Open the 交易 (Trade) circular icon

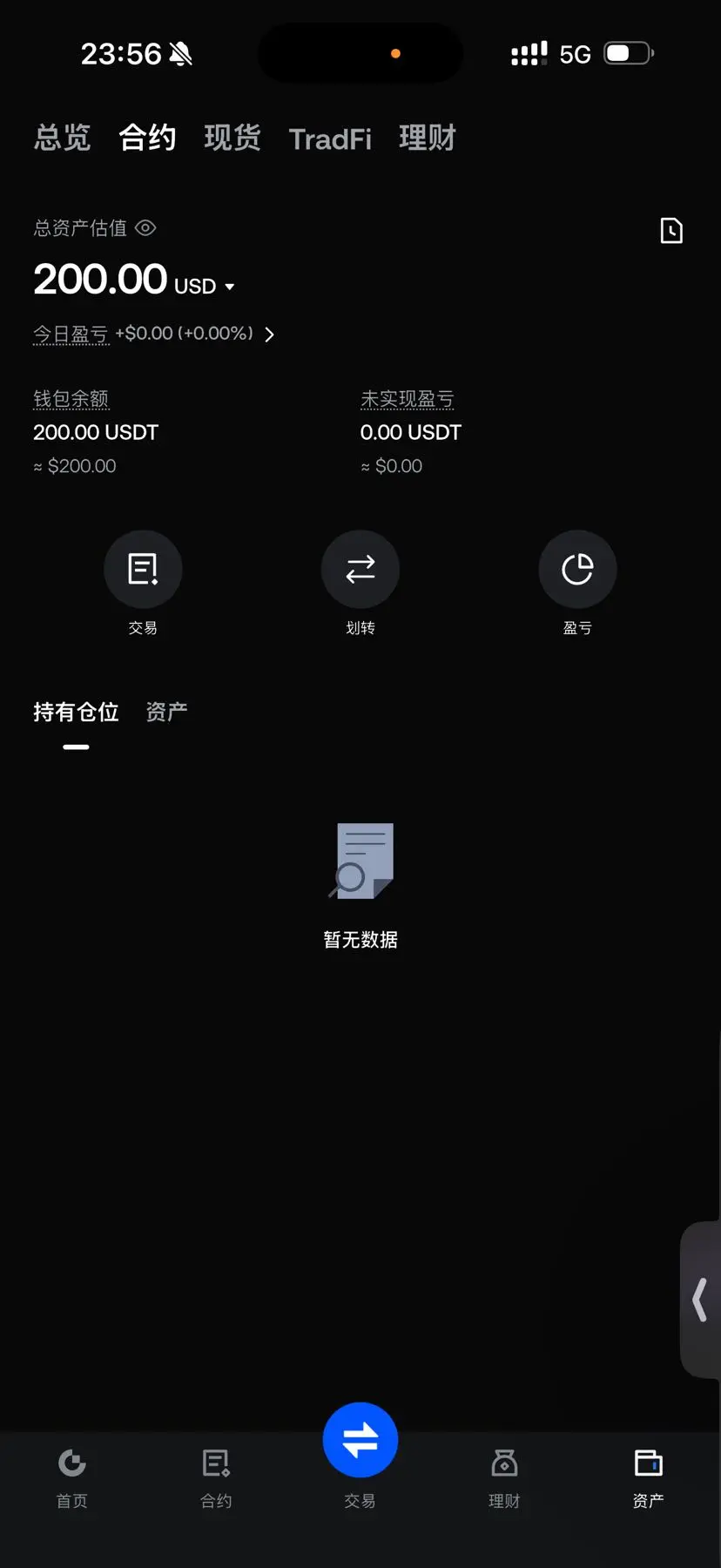click(143, 569)
